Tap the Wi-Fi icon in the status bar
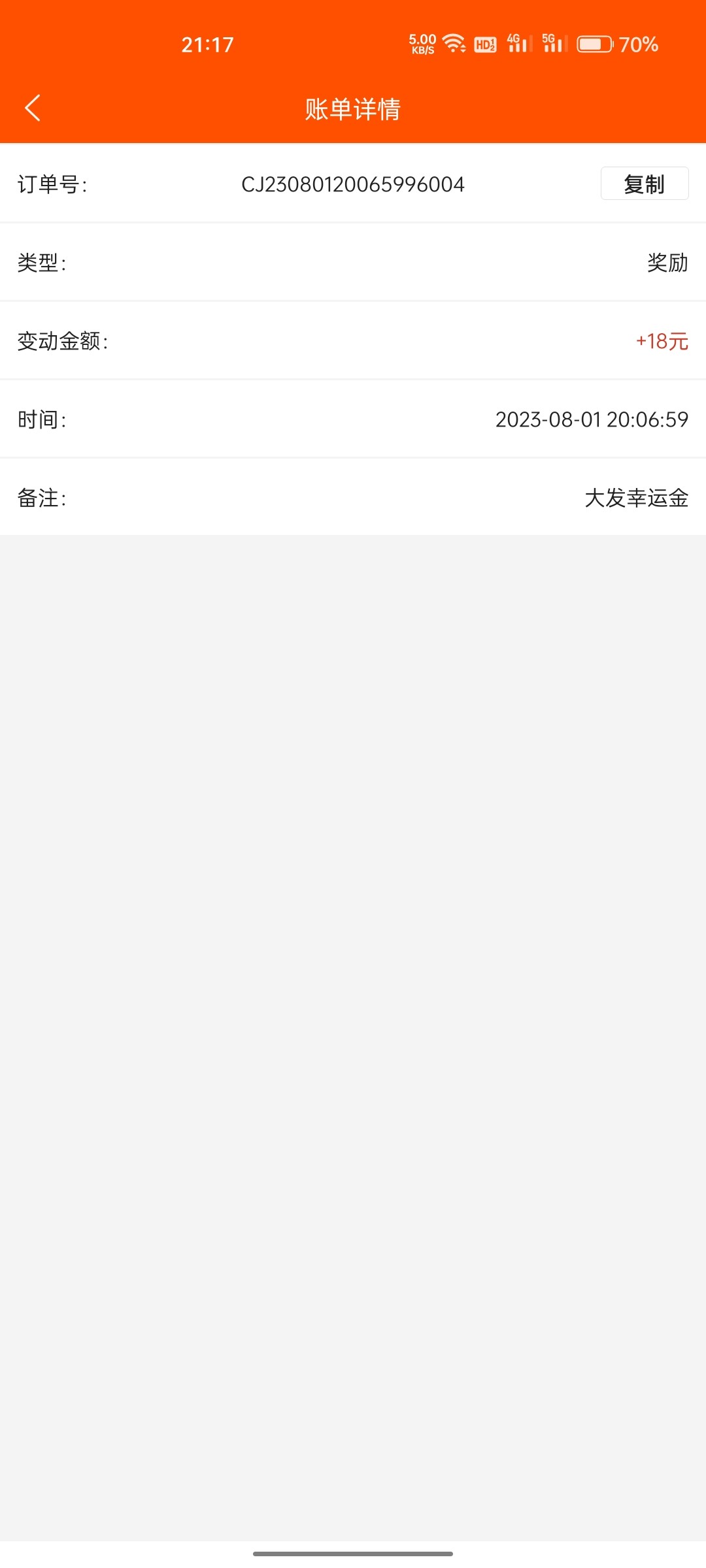Screen dimensions: 706x1568 coord(454,43)
